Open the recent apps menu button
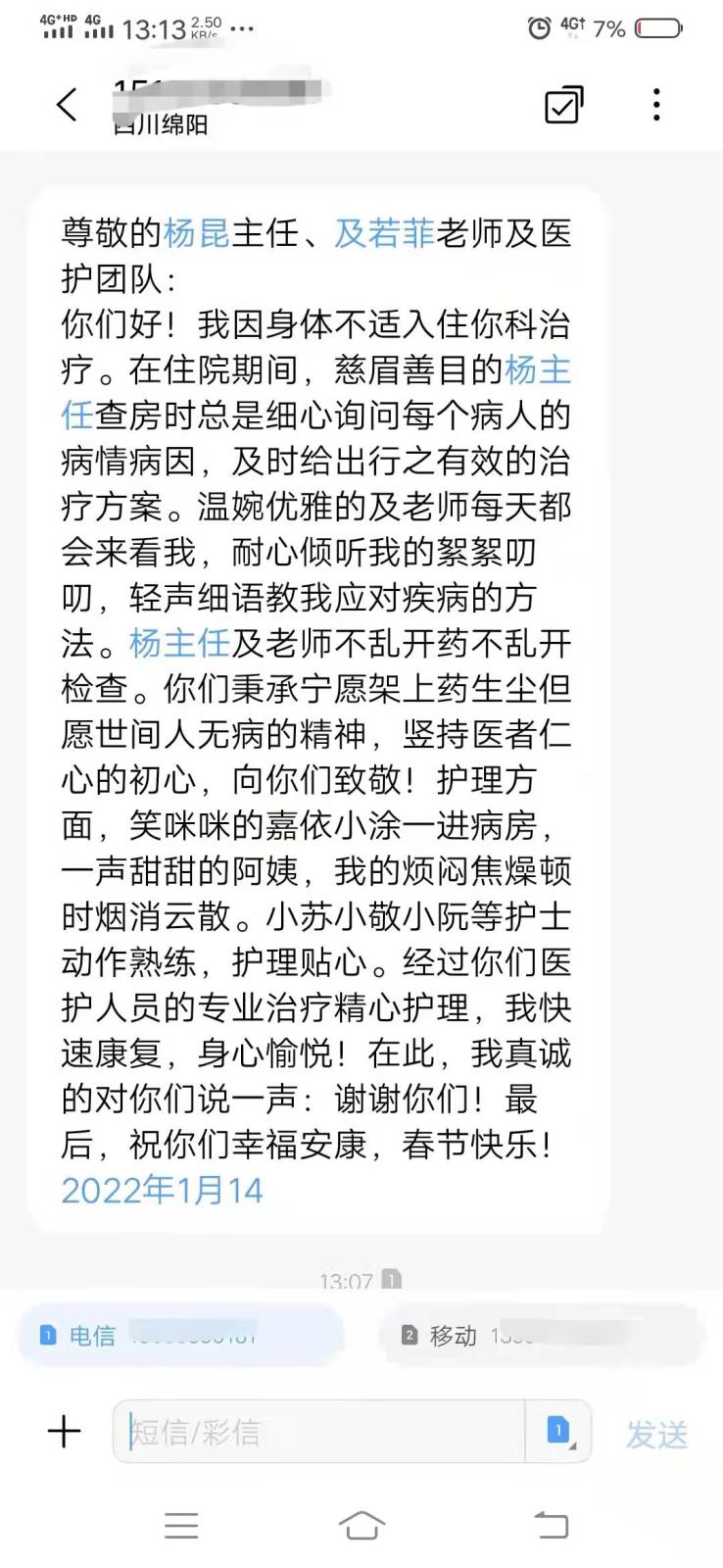Image resolution: width=723 pixels, height=1568 pixels. tap(181, 1525)
